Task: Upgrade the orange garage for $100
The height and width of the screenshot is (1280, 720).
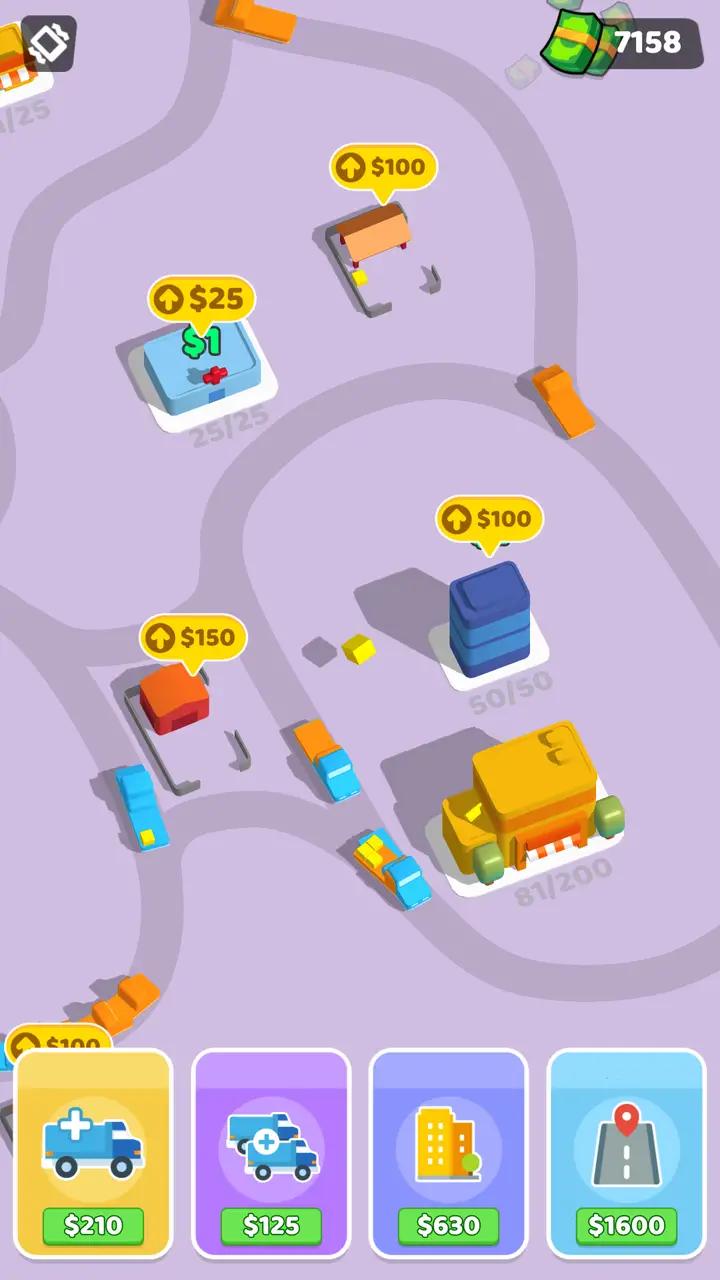Action: (x=384, y=168)
